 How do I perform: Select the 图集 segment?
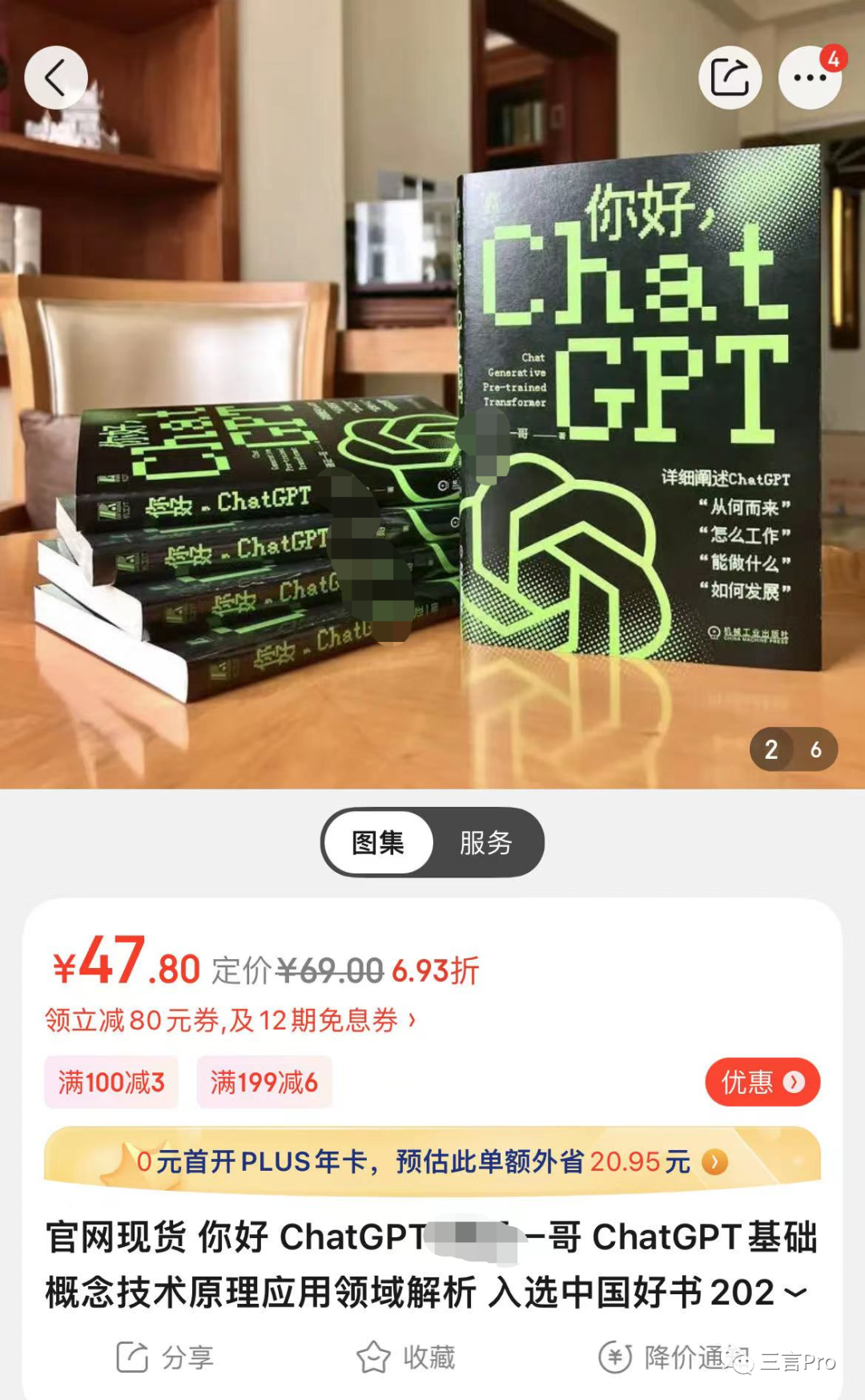click(378, 842)
